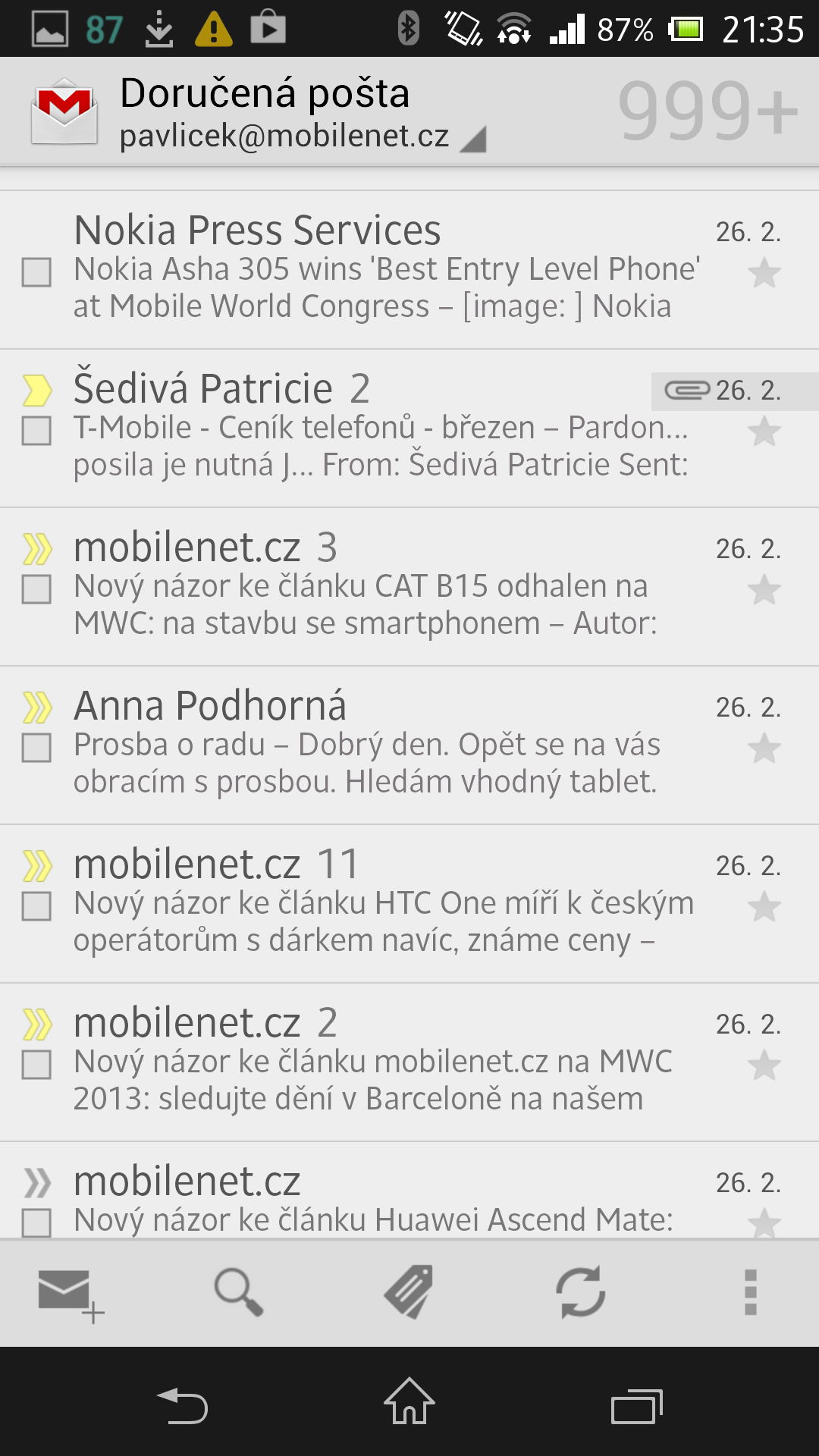Open email search
819x1456 pixels.
(x=239, y=1292)
